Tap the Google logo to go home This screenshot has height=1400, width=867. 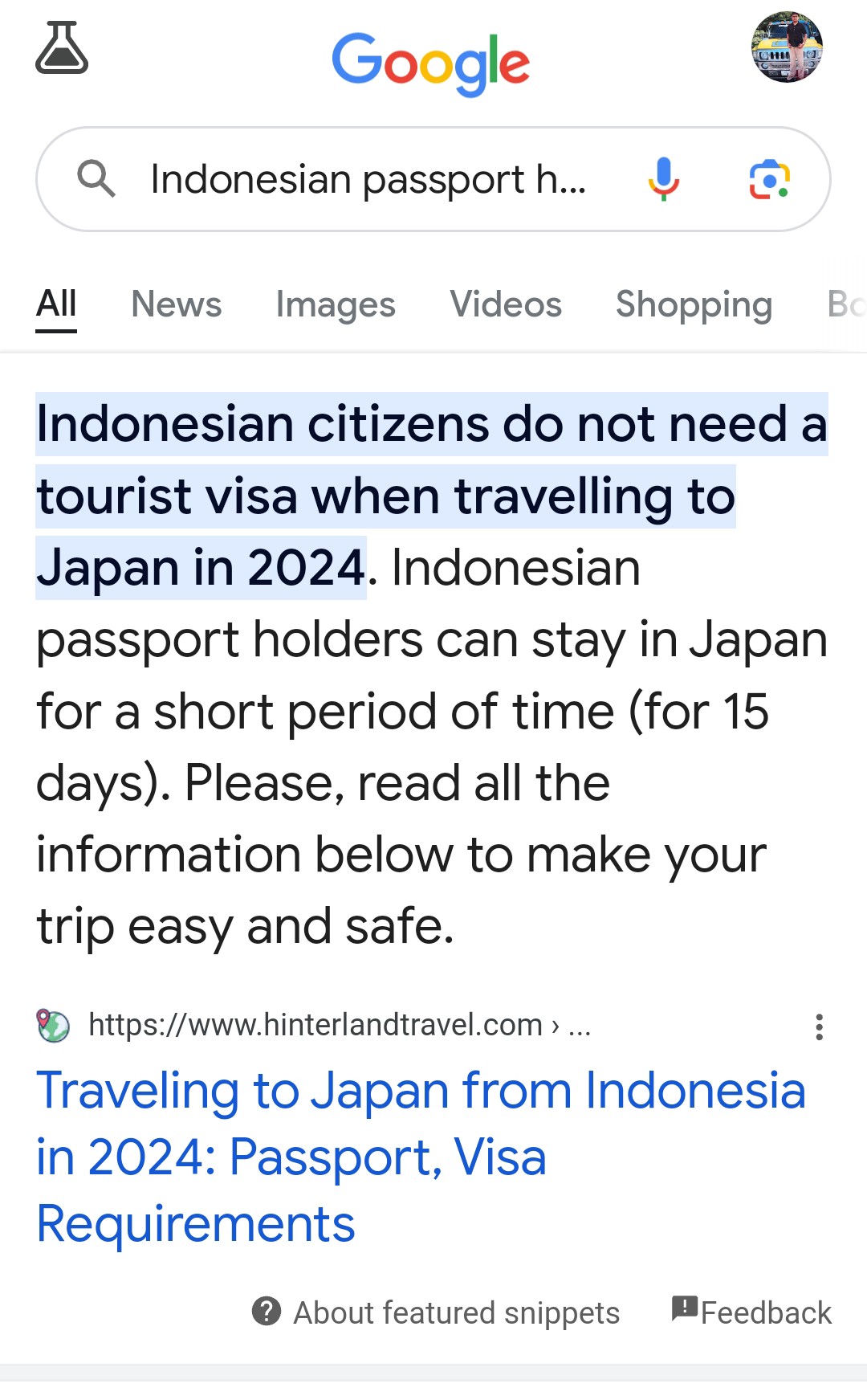pyautogui.click(x=431, y=63)
